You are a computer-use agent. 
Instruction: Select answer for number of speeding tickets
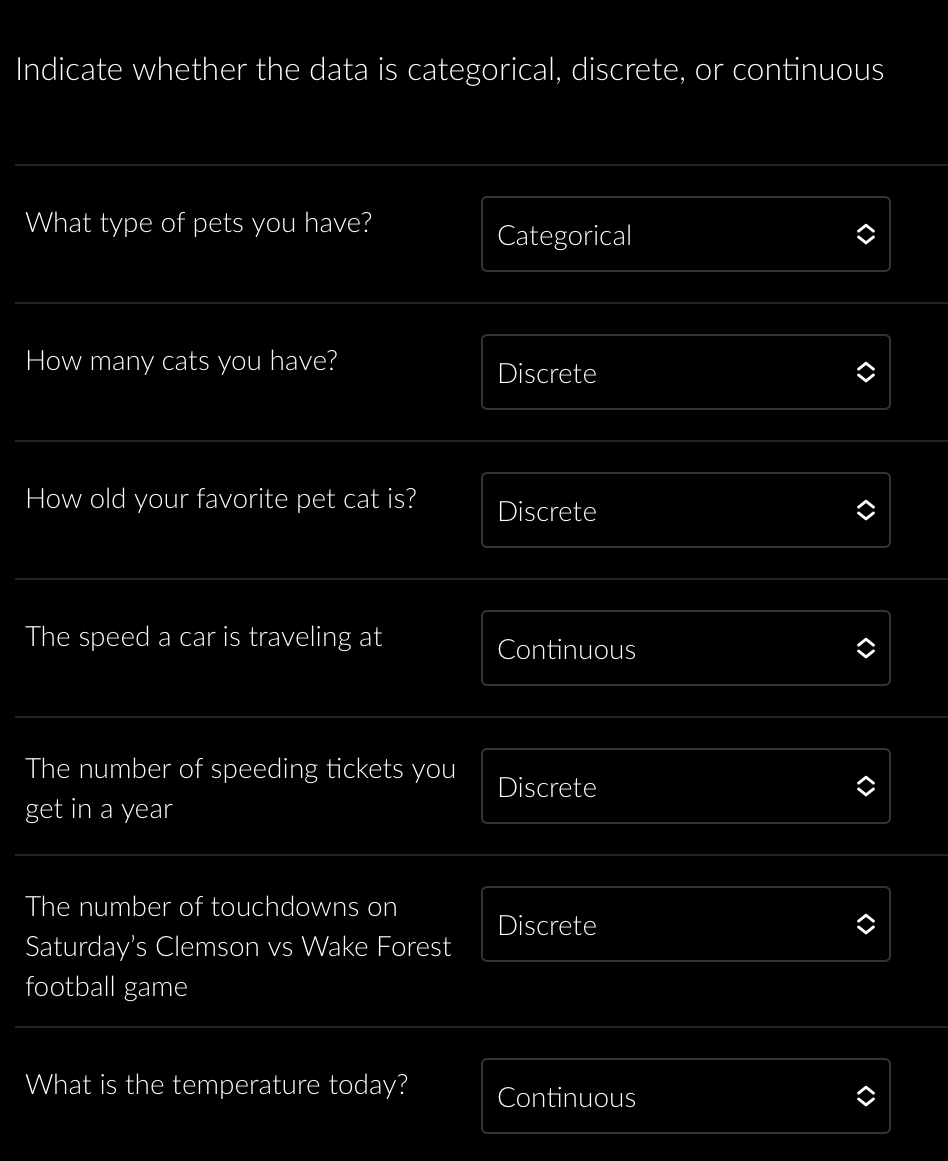click(x=685, y=787)
